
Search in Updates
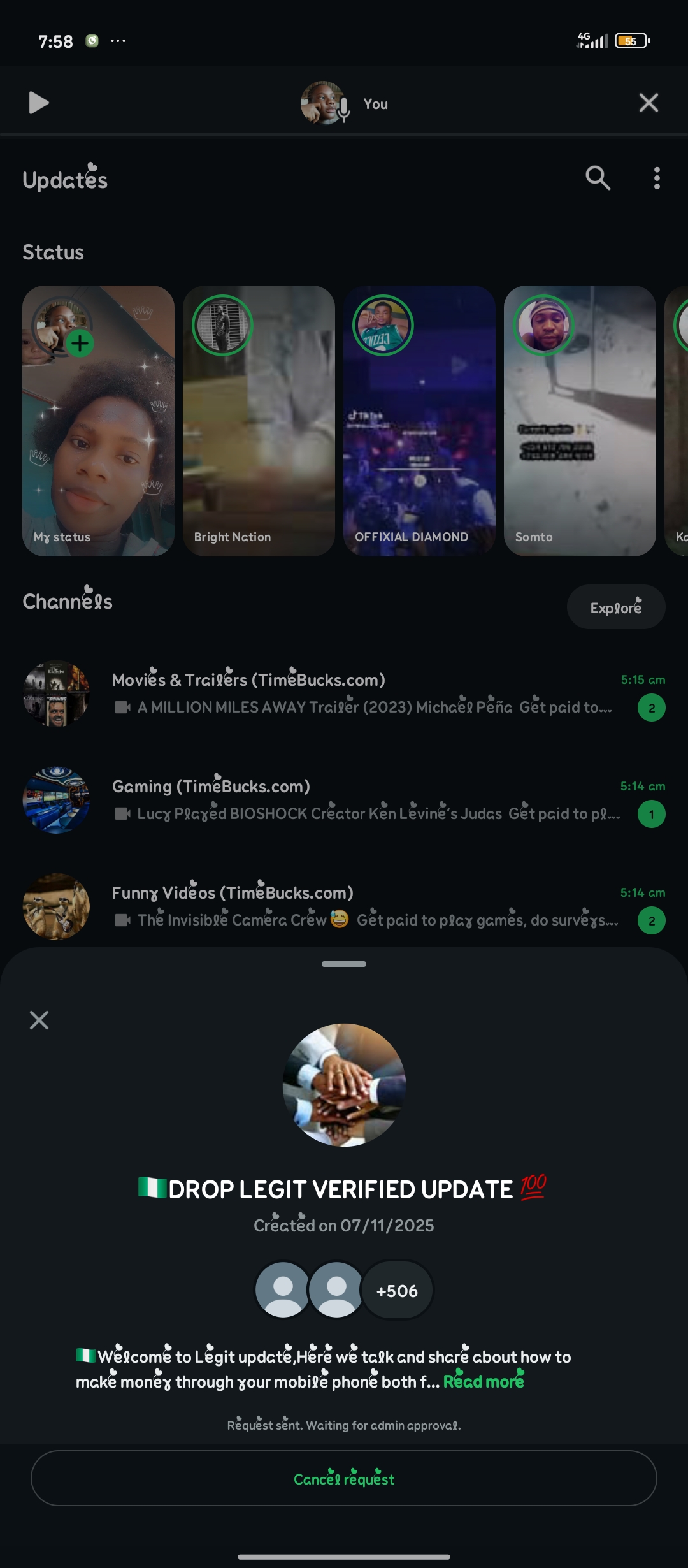pos(598,178)
